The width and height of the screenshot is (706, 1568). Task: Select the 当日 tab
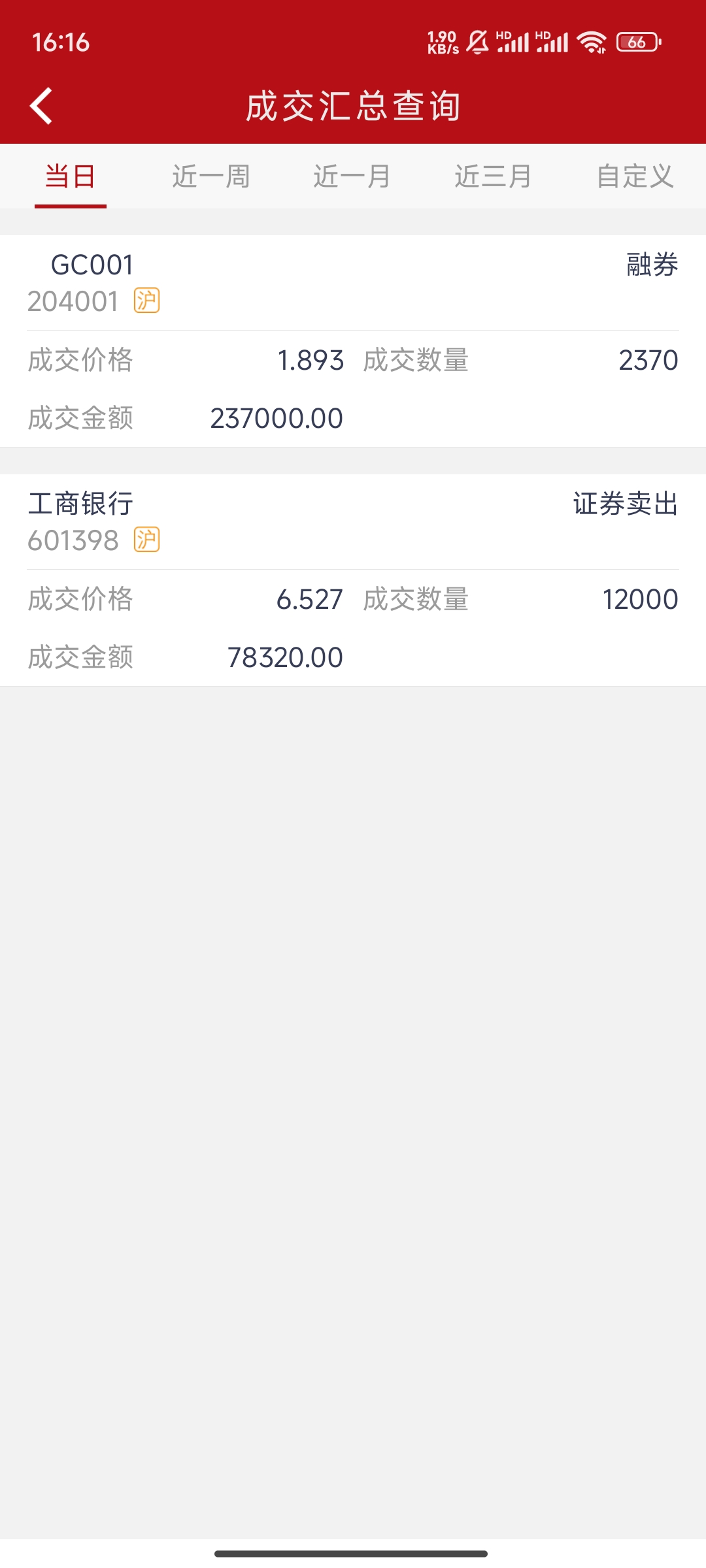pyautogui.click(x=71, y=176)
